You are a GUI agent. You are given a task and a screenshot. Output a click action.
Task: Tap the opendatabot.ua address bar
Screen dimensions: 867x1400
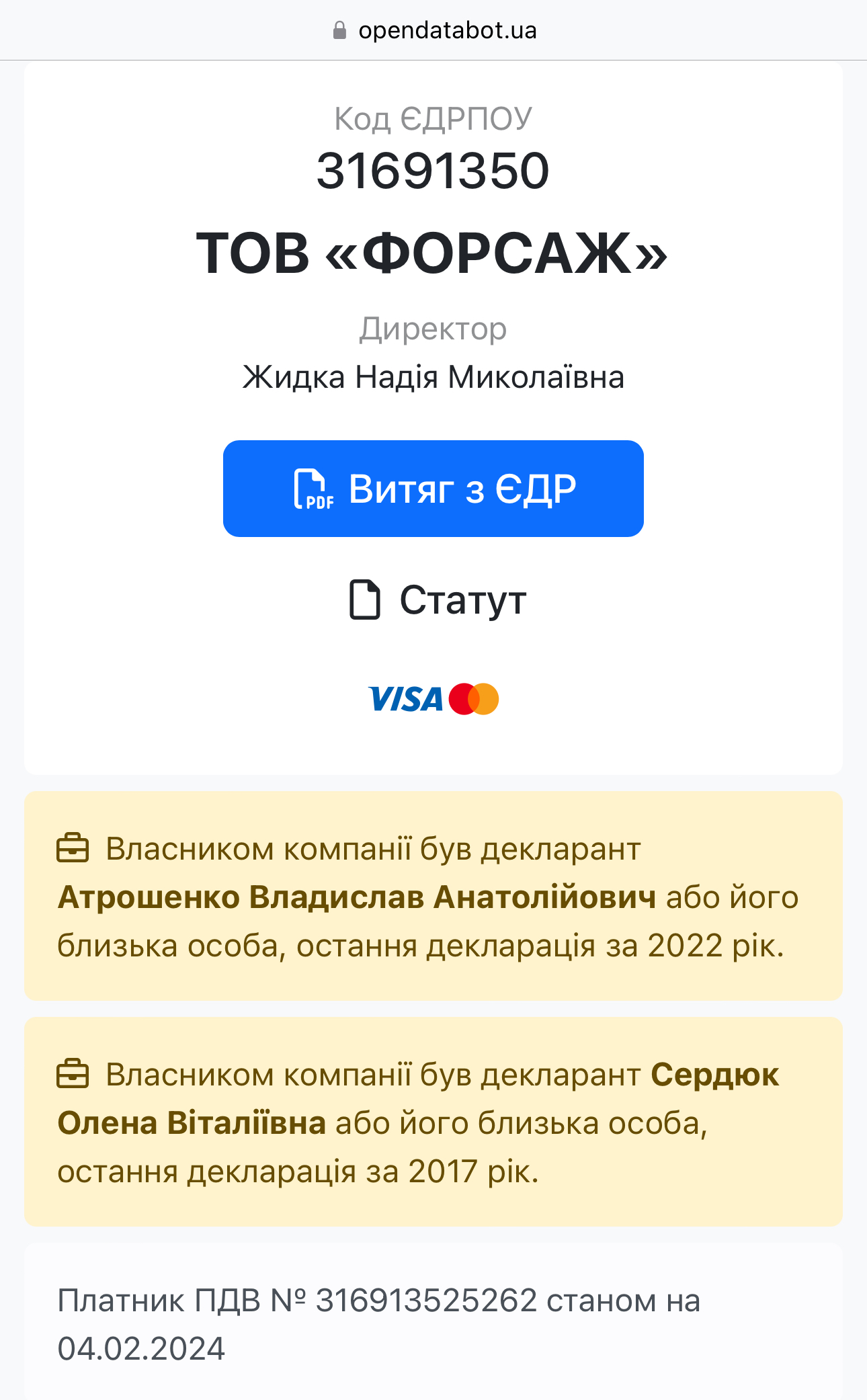click(x=447, y=30)
